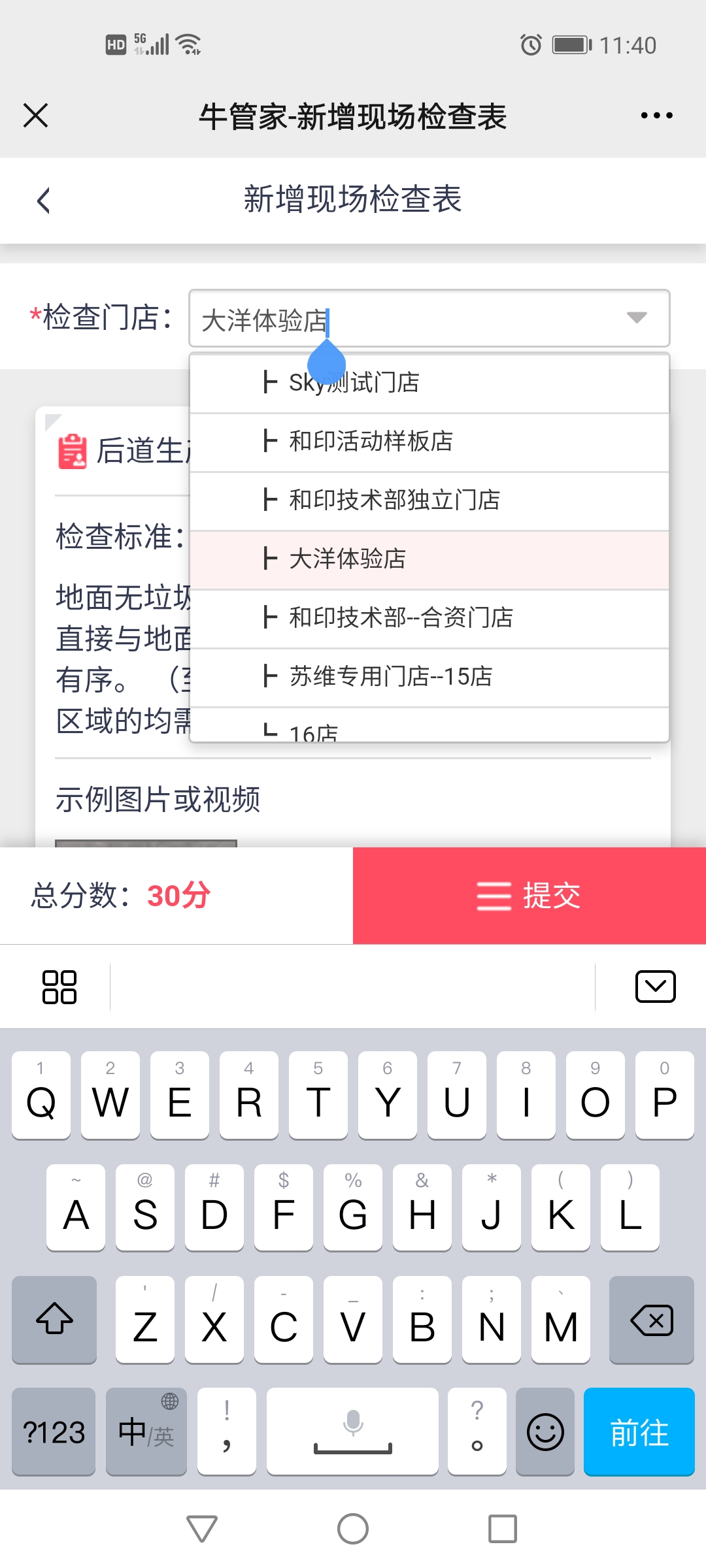
Task: Close the 牛管家 web page
Action: [36, 116]
